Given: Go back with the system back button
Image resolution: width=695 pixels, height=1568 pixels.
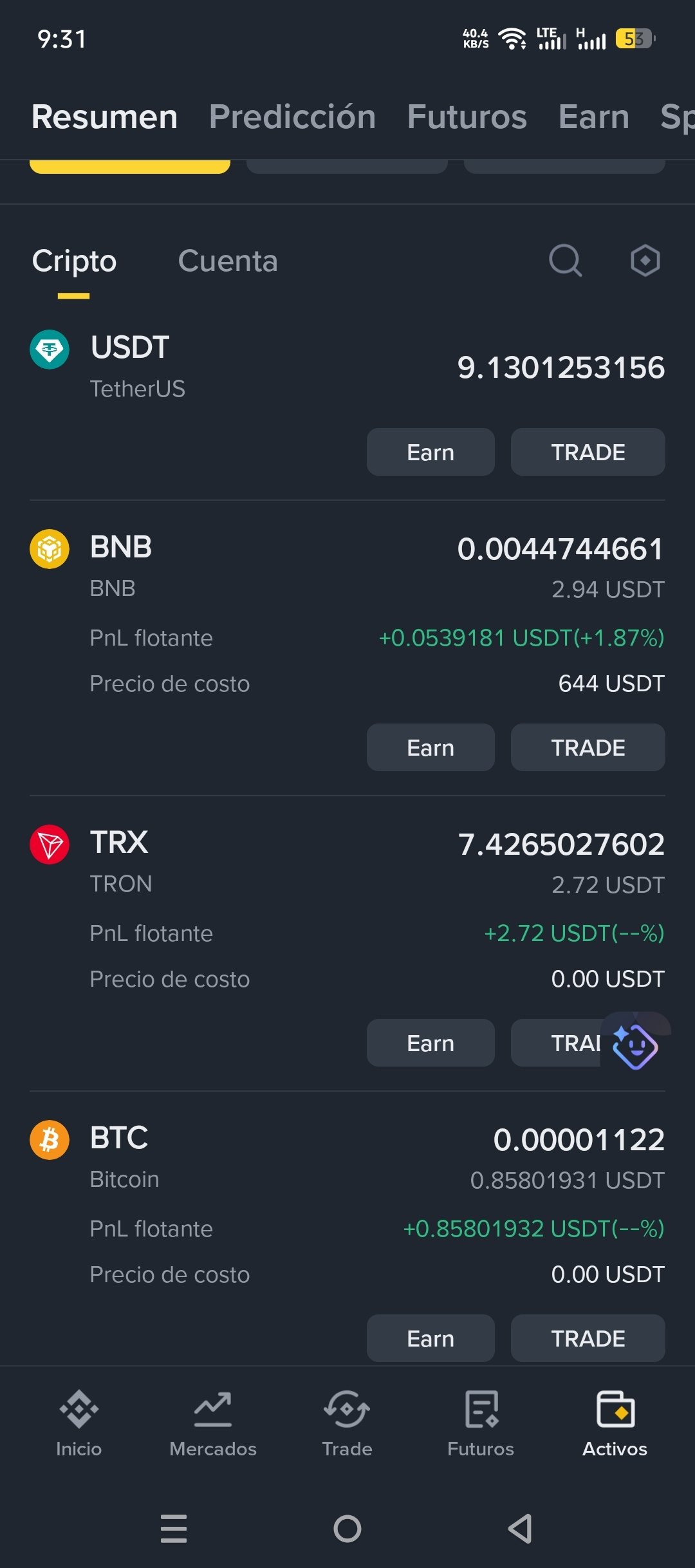Looking at the screenshot, I should (x=520, y=1528).
